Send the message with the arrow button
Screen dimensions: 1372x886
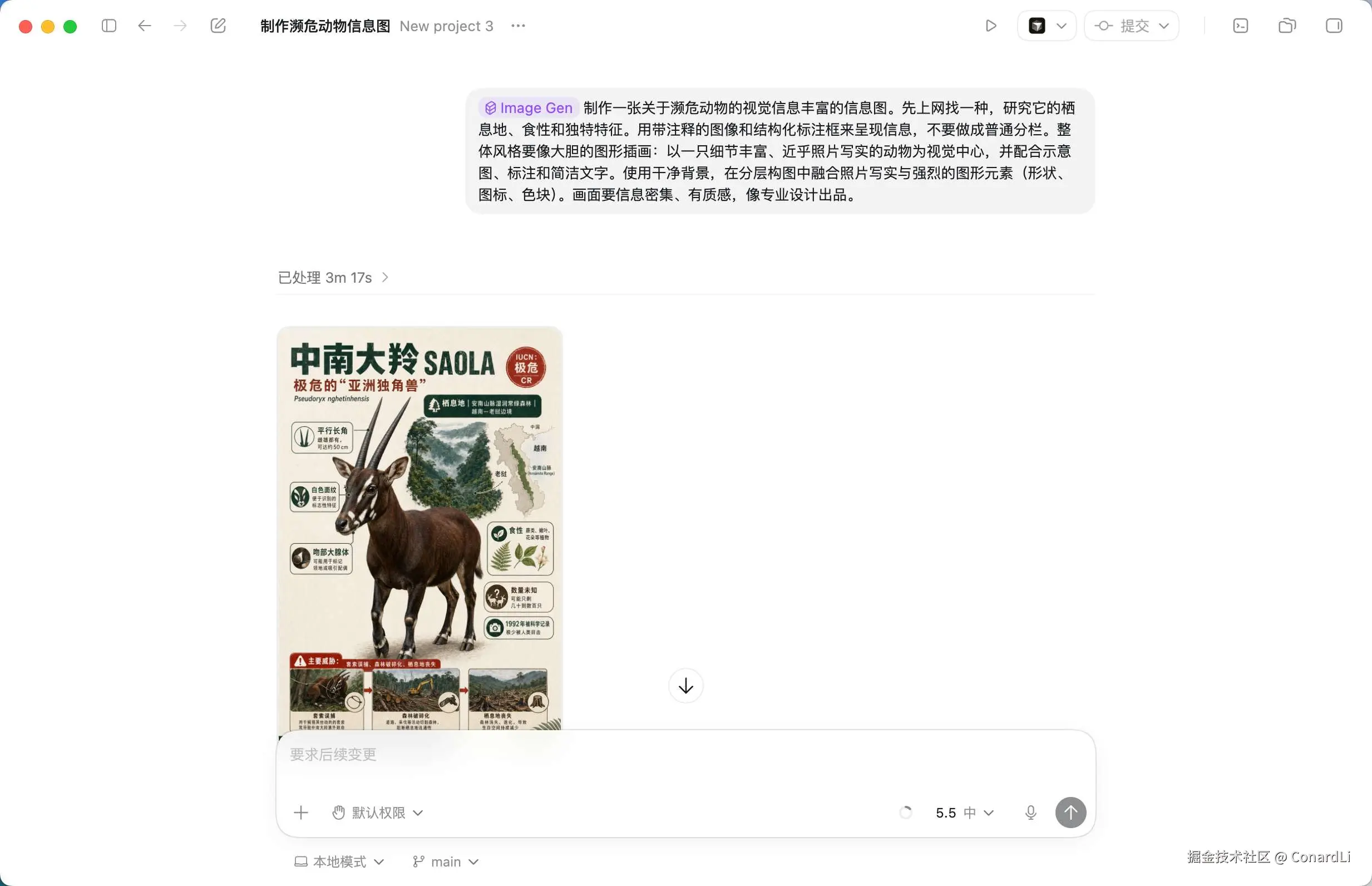pos(1070,813)
